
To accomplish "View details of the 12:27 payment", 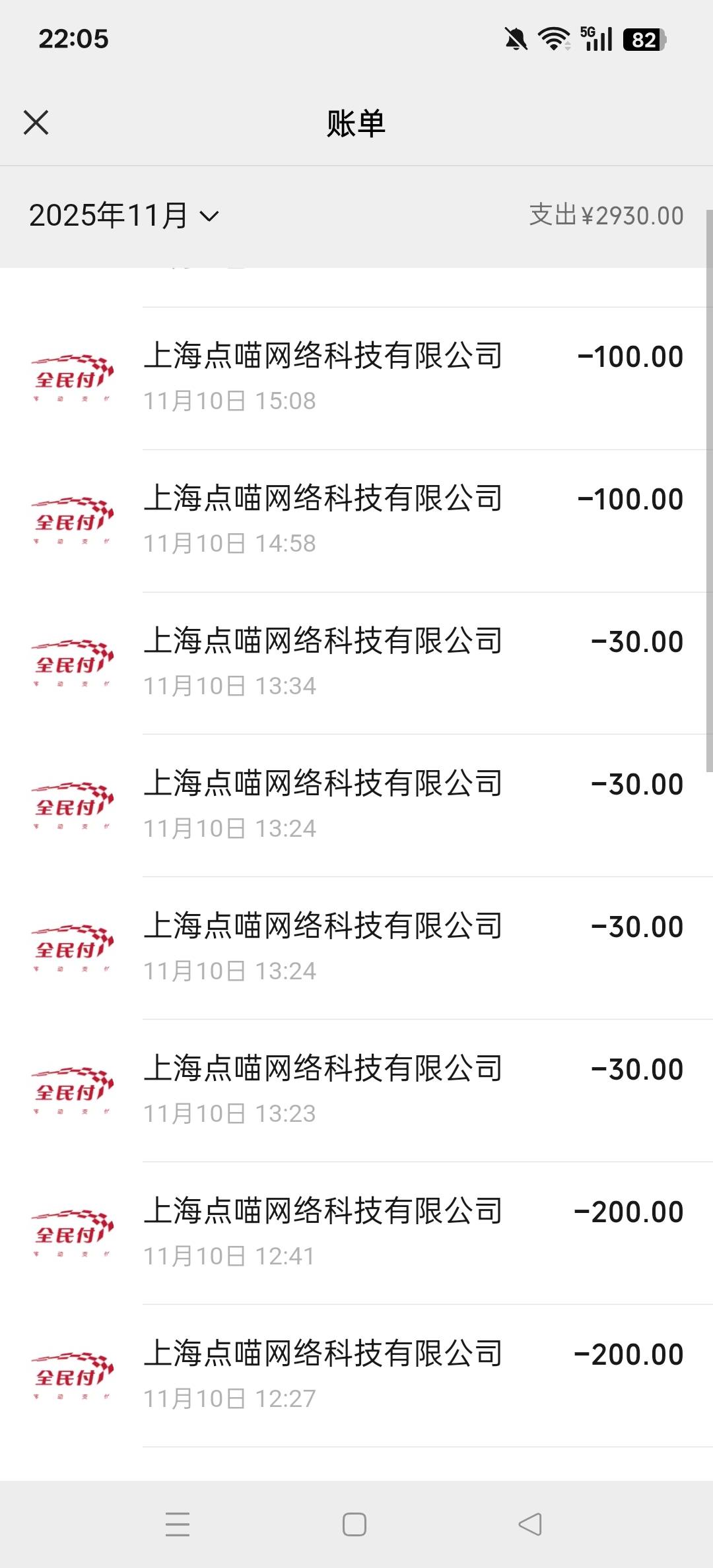I will 356,1375.
